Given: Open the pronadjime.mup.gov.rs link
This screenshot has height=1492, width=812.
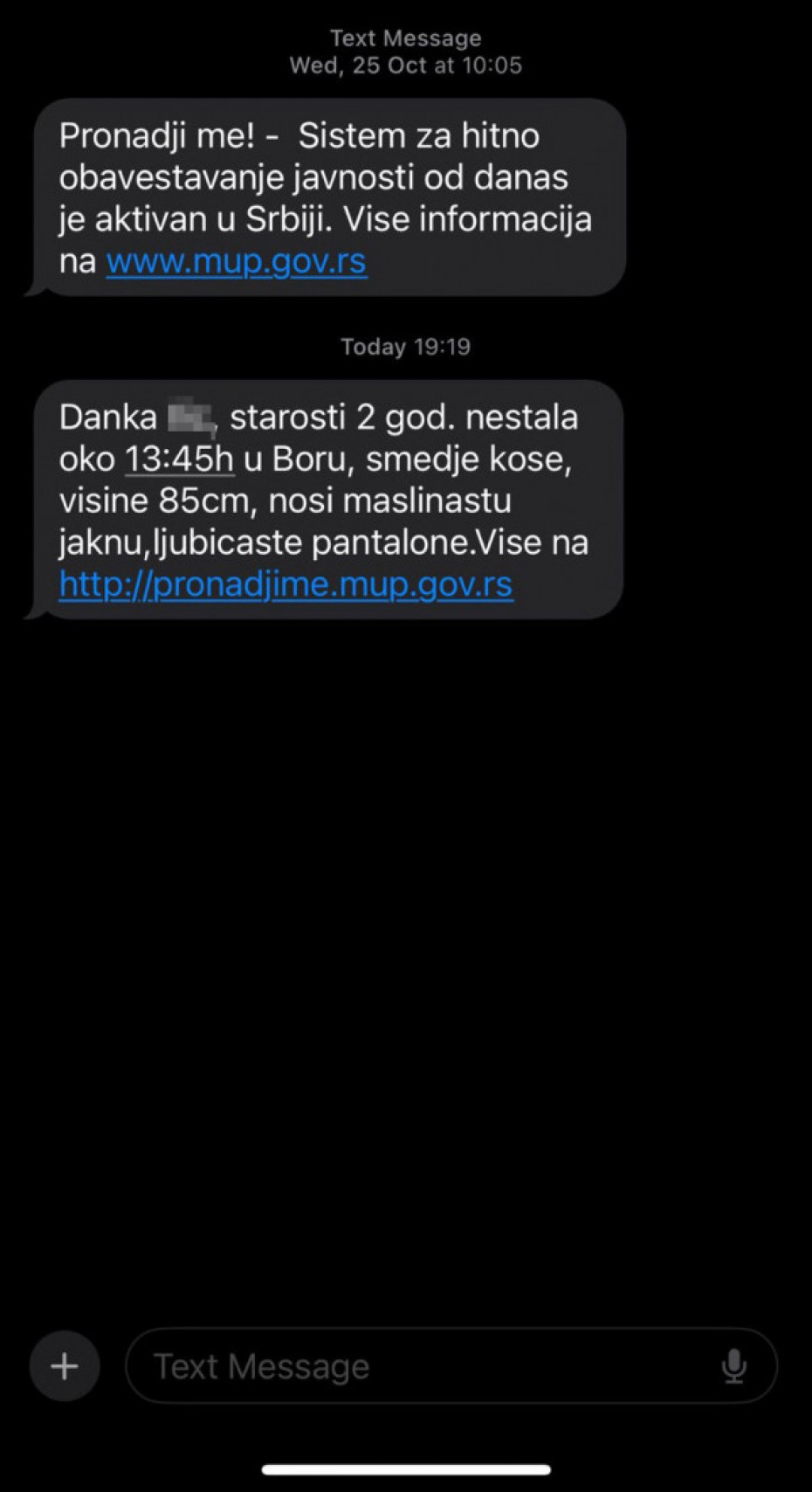Looking at the screenshot, I should point(286,584).
